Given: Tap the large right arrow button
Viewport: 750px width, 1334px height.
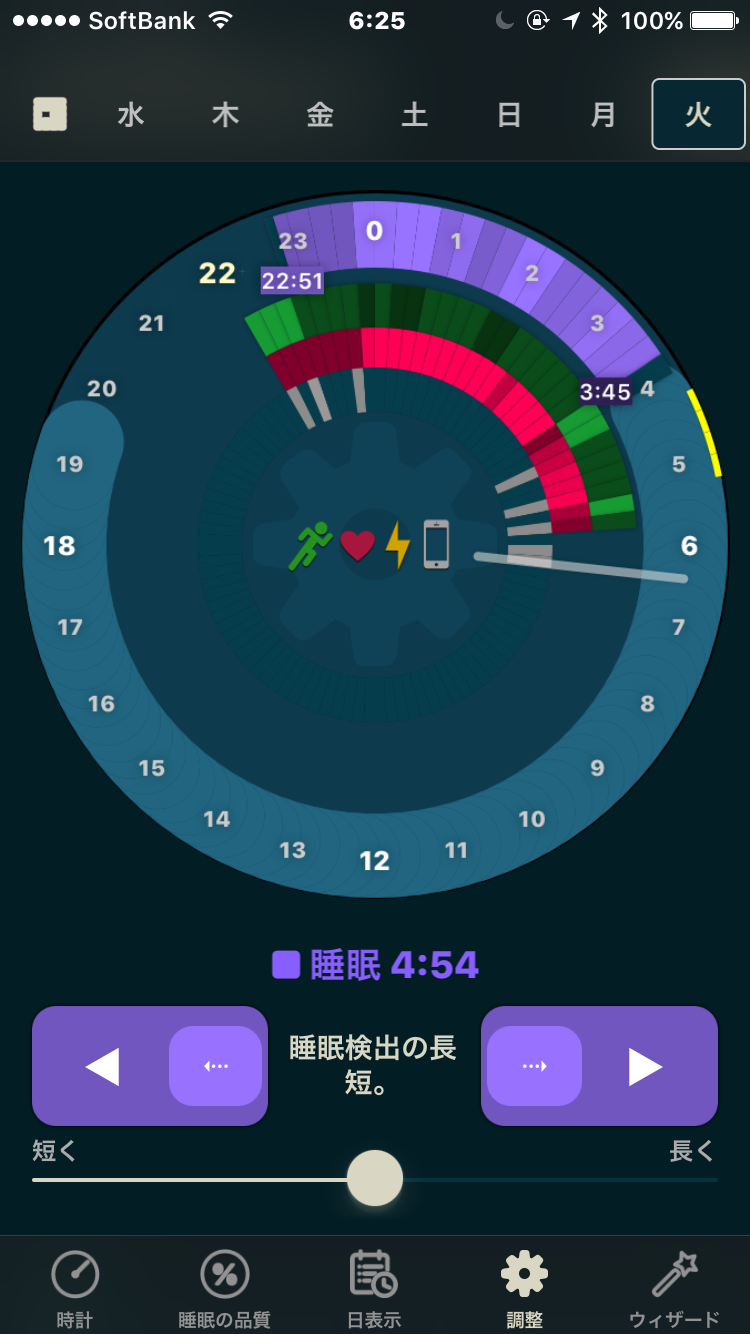Looking at the screenshot, I should [646, 1066].
